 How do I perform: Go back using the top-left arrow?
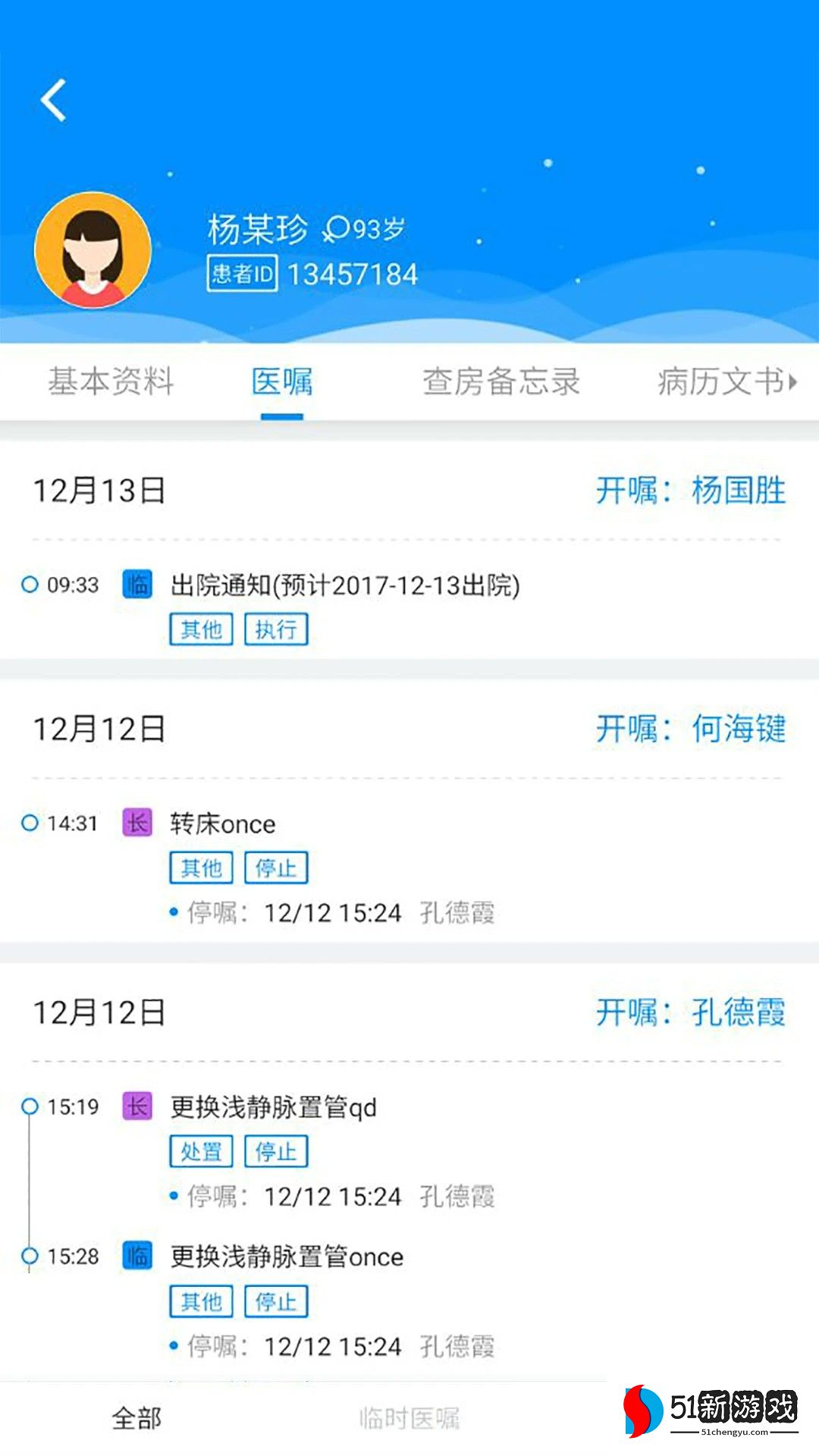coord(54,100)
